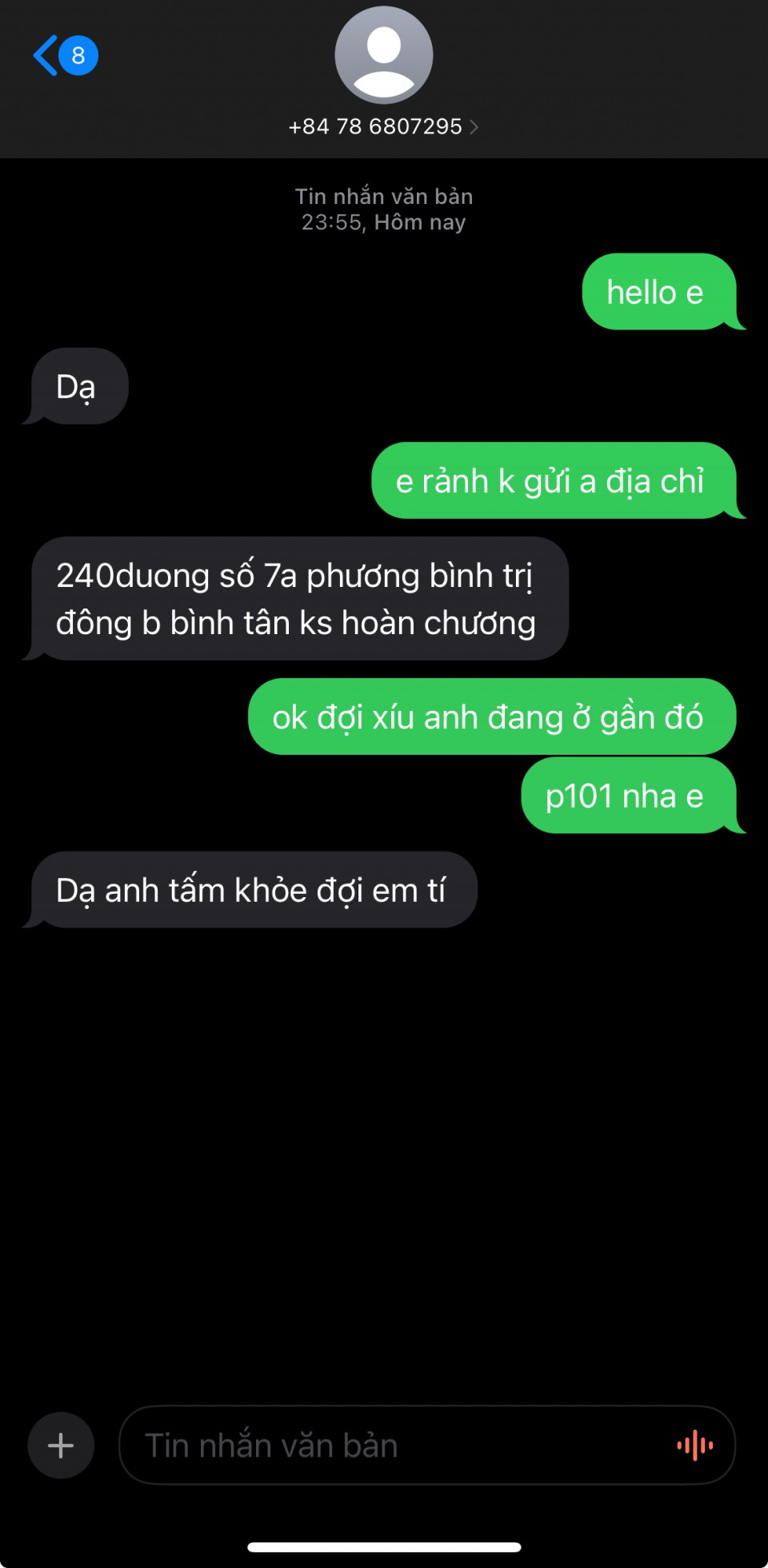Open the plus attachments menu
The height and width of the screenshot is (1568, 768).
(61, 1445)
